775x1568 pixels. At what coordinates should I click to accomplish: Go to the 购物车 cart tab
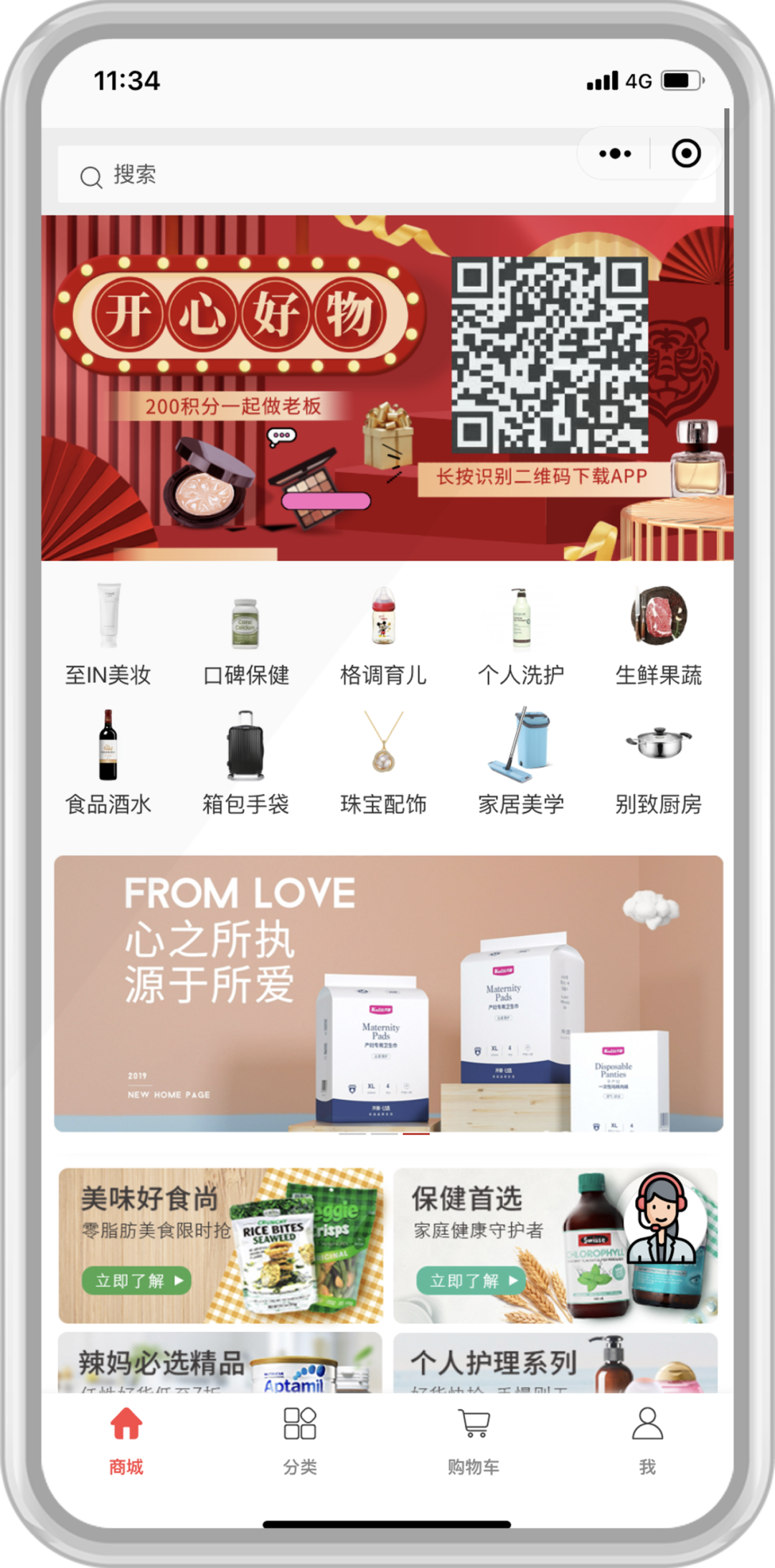(474, 1438)
